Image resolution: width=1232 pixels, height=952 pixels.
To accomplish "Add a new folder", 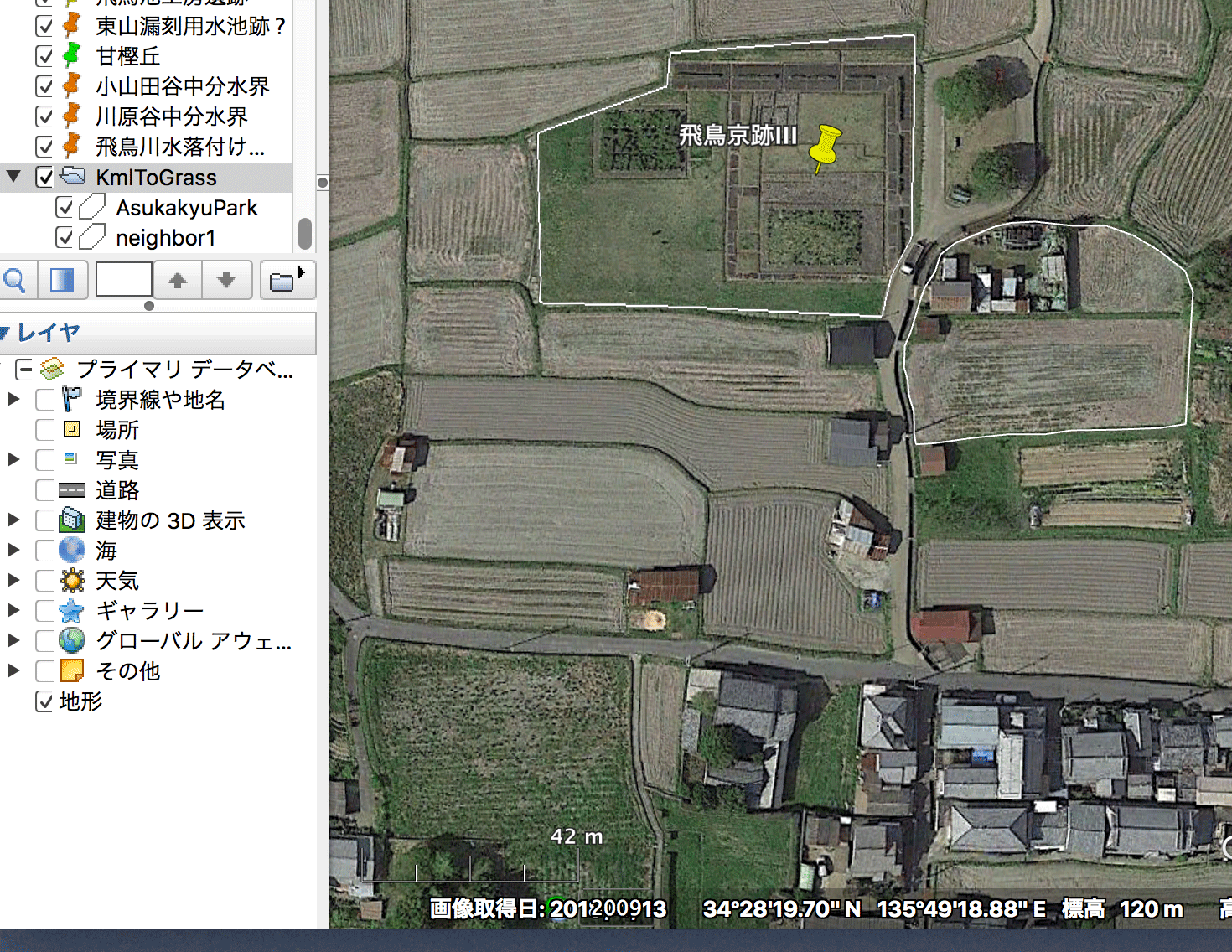I will (287, 281).
